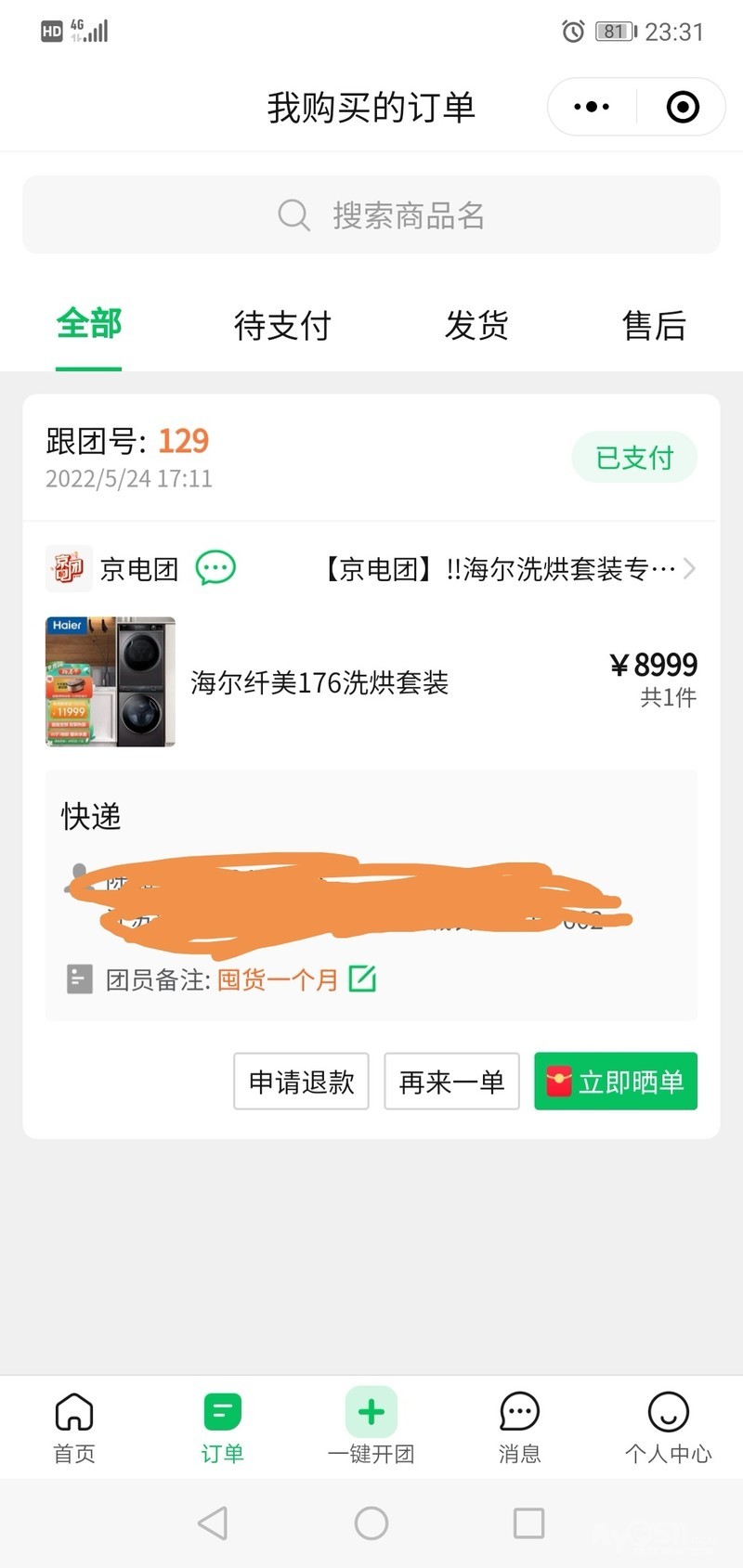The image size is (743, 1568).
Task: Focus the 搜索商品名 search box
Action: 371,214
